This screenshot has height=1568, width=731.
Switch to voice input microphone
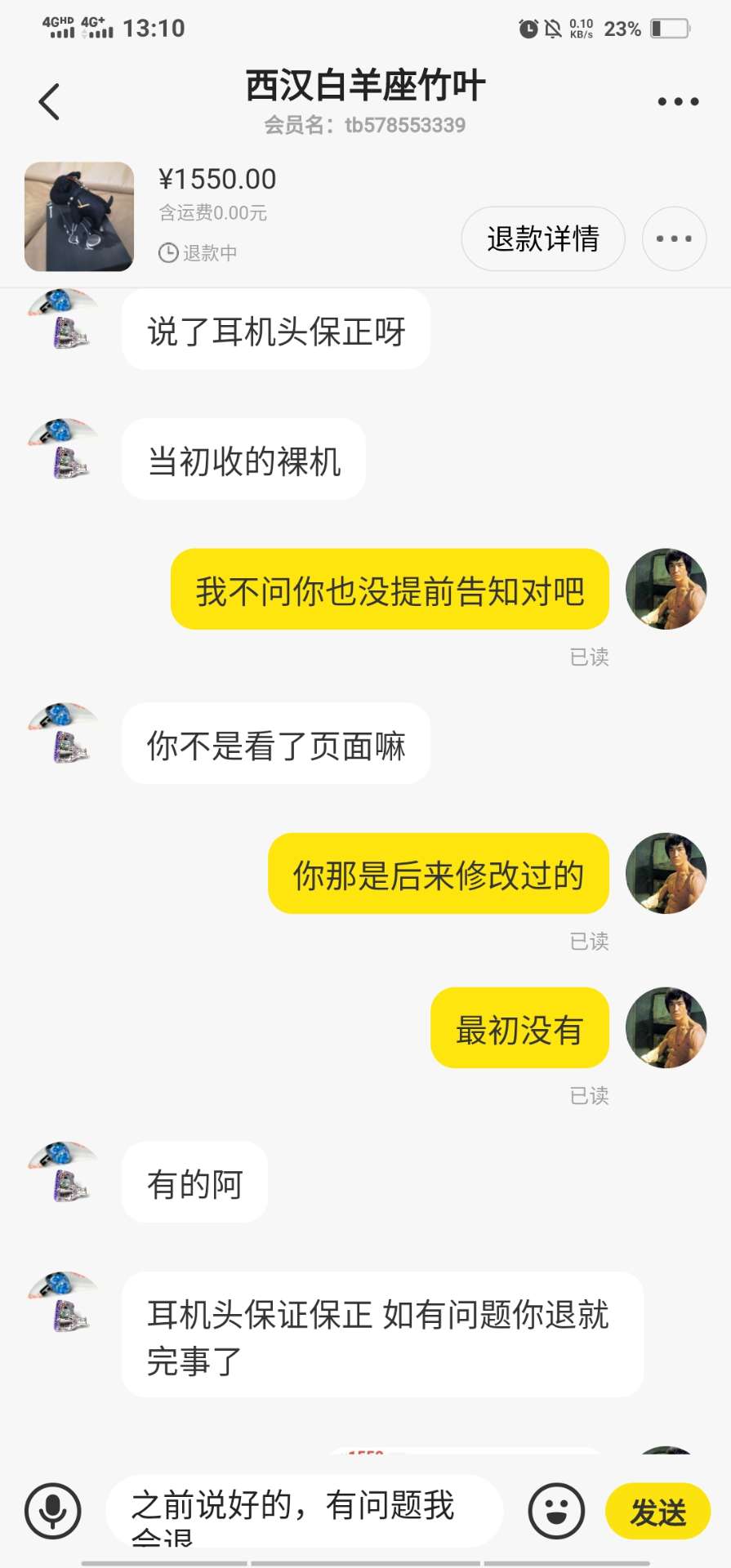pyautogui.click(x=53, y=1511)
